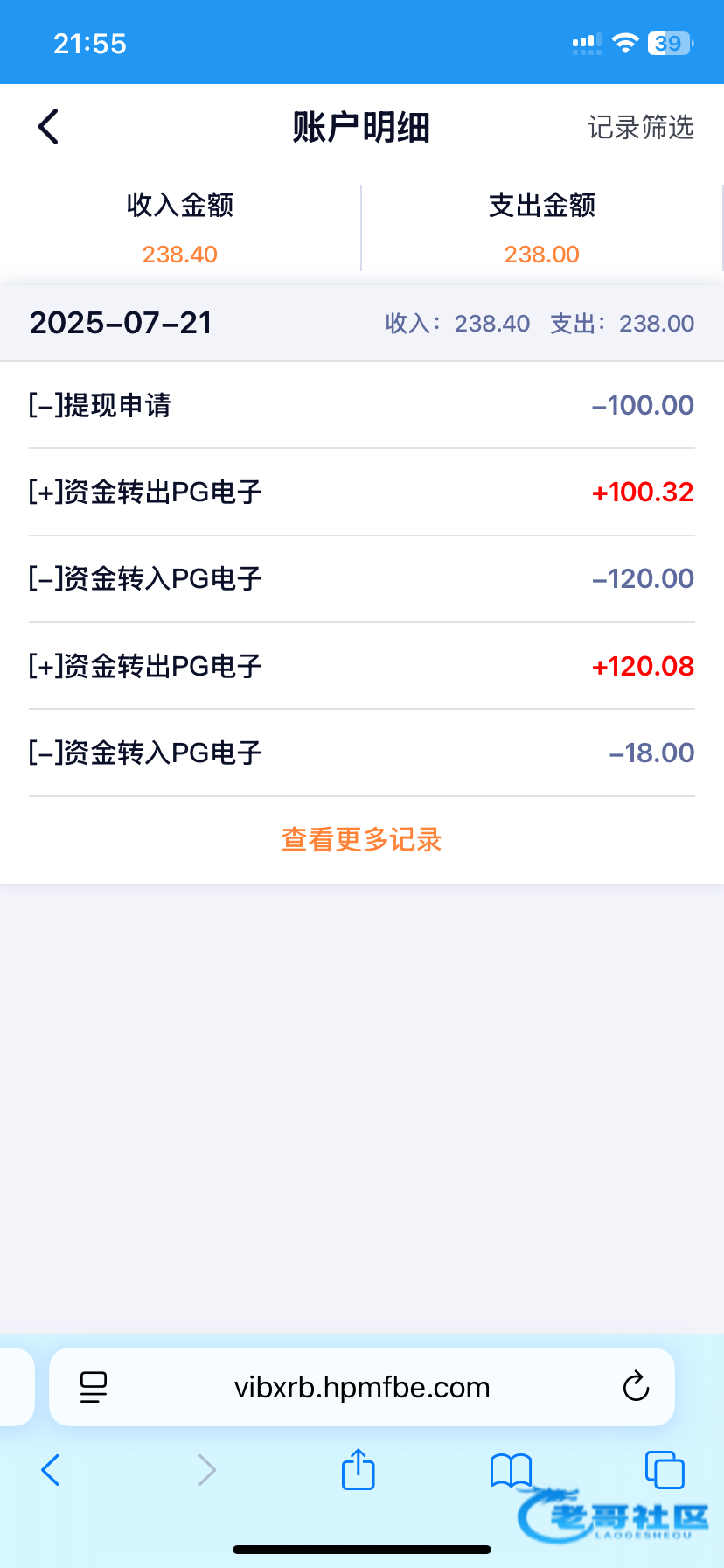Open the Safari page settings menu icon
The image size is (724, 1568).
[94, 1387]
